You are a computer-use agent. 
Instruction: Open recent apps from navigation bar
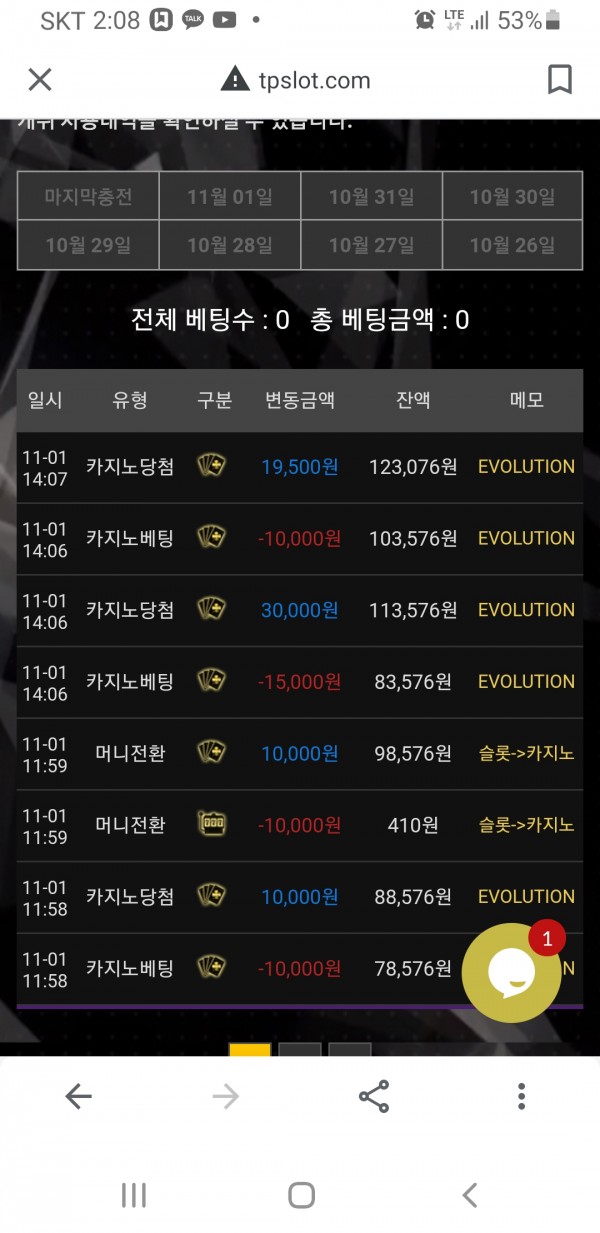coord(133,1194)
